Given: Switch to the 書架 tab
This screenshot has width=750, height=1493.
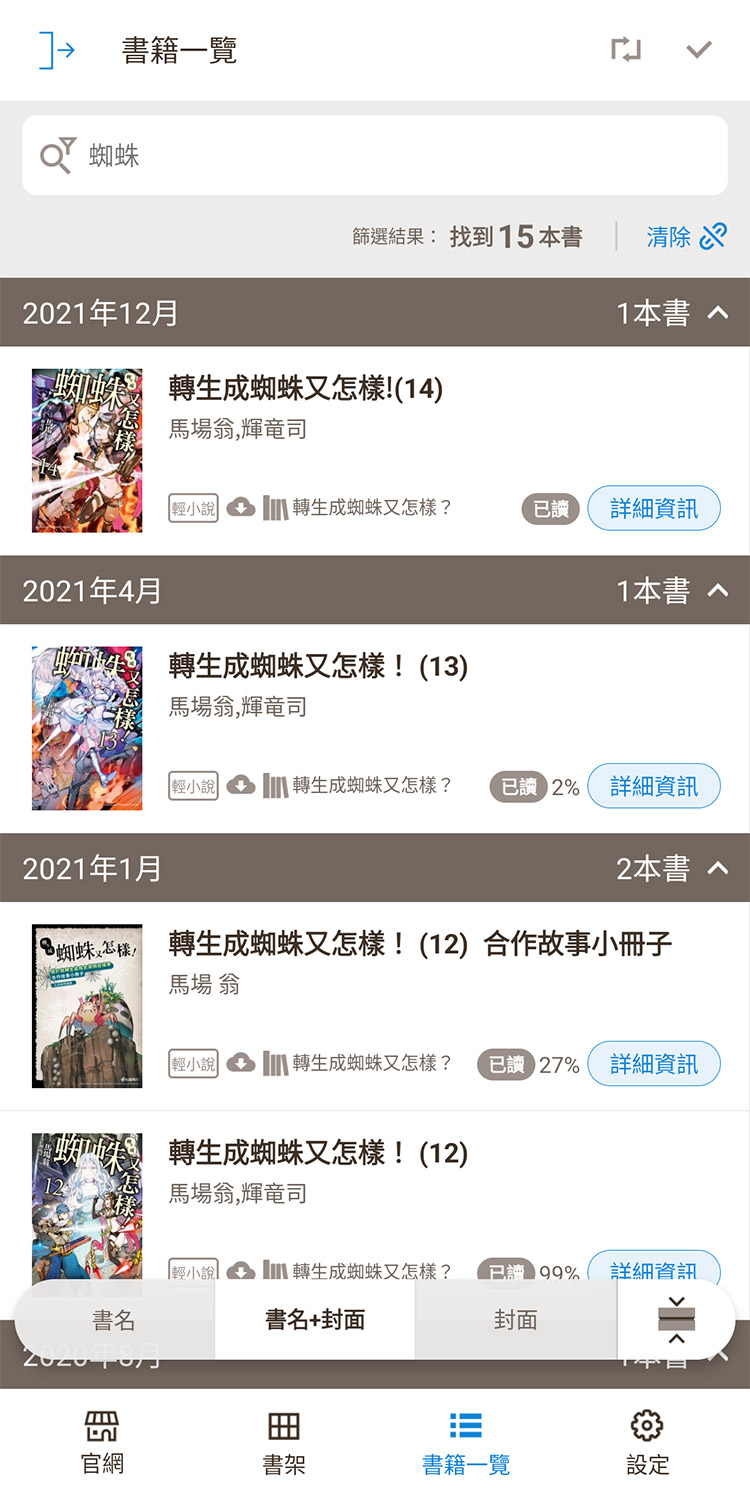Looking at the screenshot, I should (284, 1443).
